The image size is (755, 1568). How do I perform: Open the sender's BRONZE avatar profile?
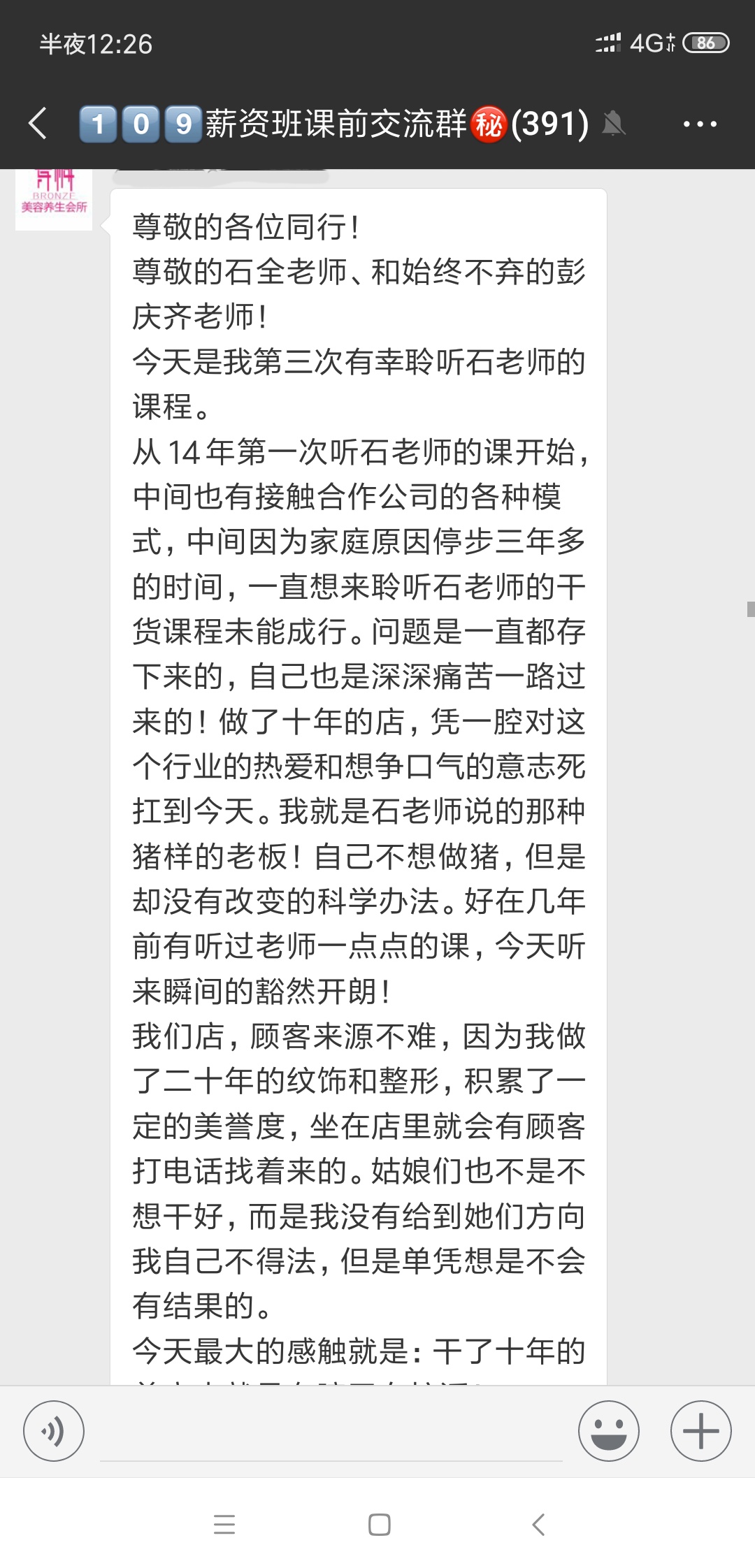[x=54, y=198]
